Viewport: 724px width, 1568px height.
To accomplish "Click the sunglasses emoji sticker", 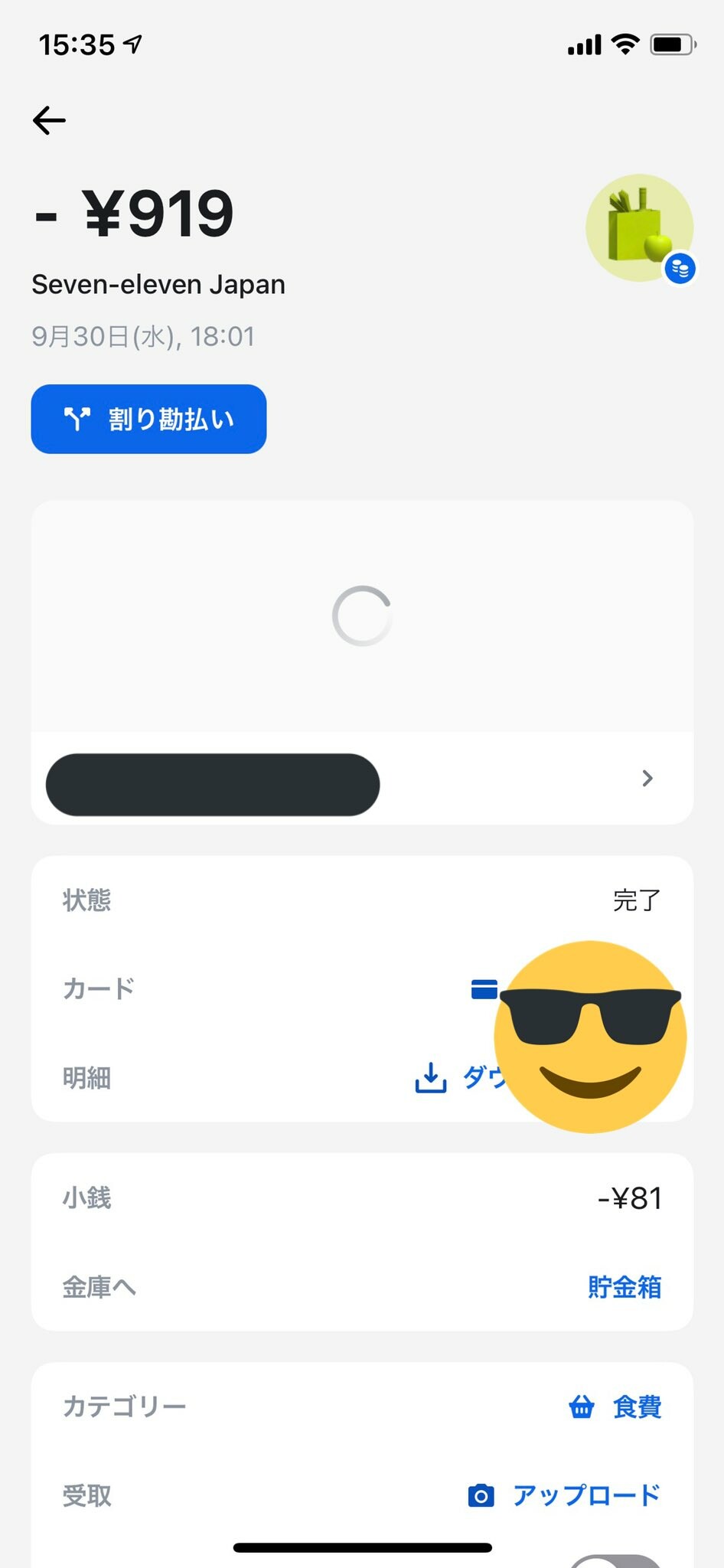I will point(592,1037).
